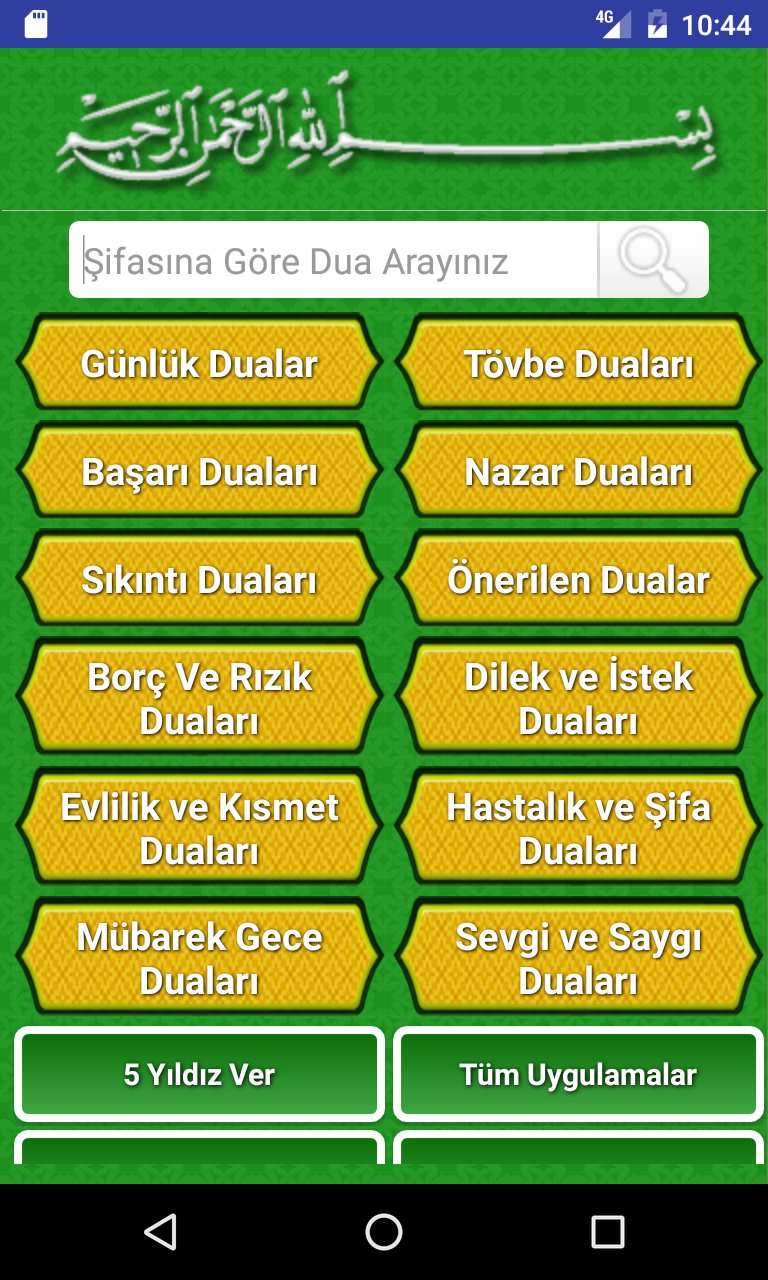Viewport: 768px width, 1280px height.
Task: Open Borç Ve Rızık Duaları
Action: [x=199, y=699]
